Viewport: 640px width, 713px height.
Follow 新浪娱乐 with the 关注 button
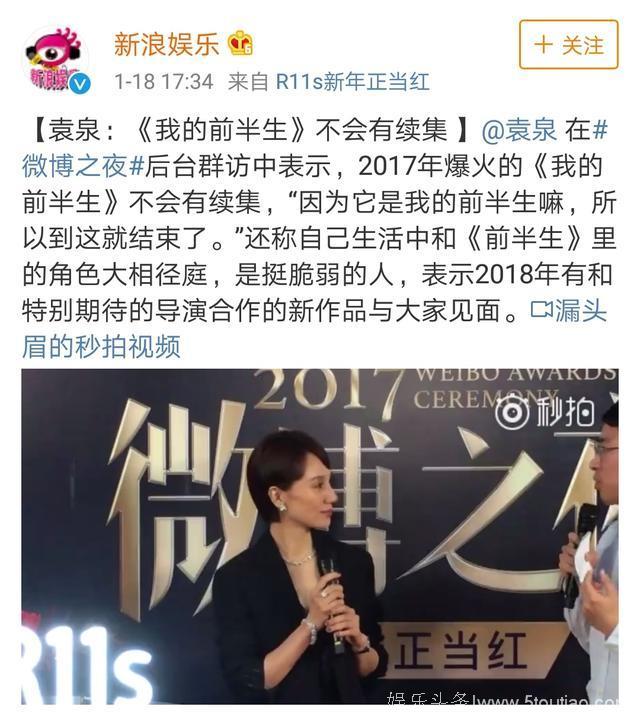(x=568, y=45)
